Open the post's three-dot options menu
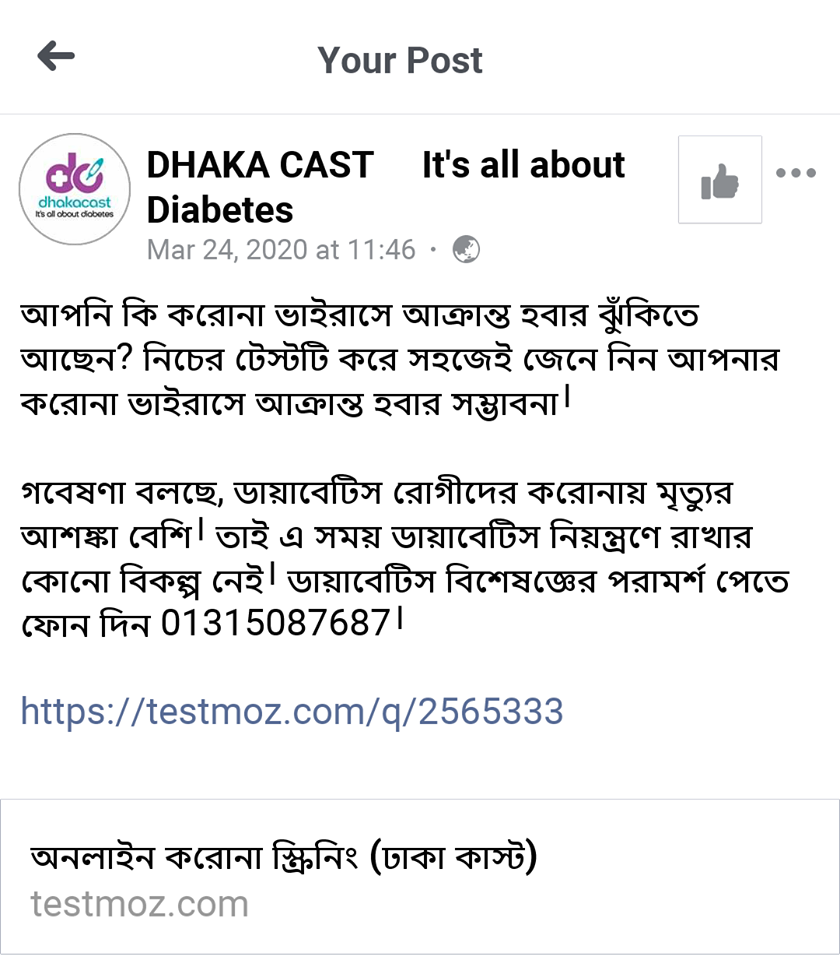Image resolution: width=840 pixels, height=960 pixels. pos(796,173)
